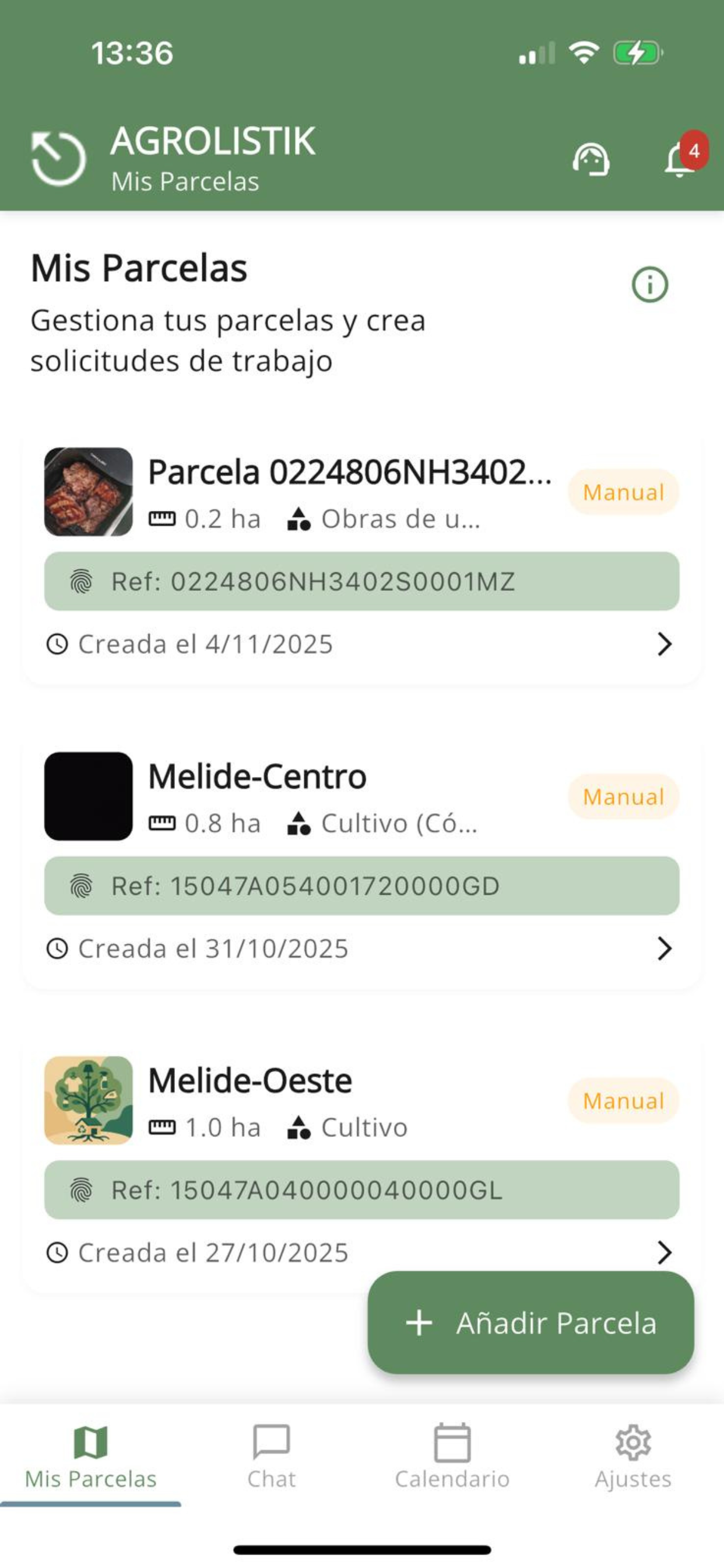
Task: Open the history clock icon
Action: [58, 158]
